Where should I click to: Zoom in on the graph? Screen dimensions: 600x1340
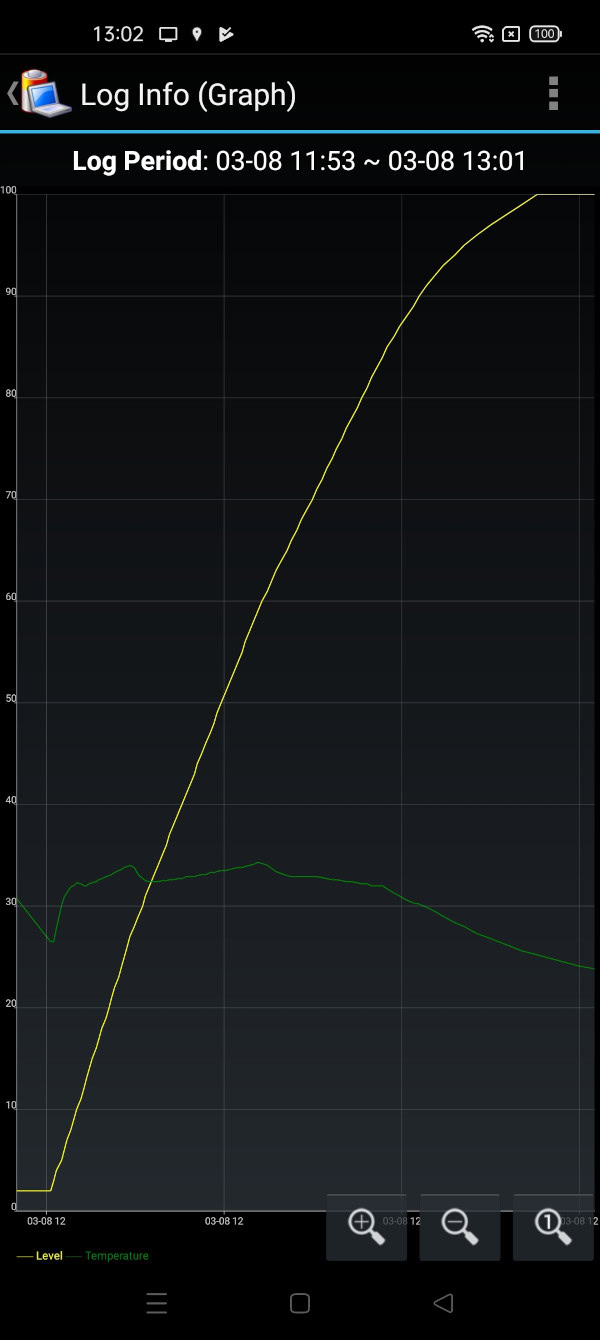[366, 1226]
